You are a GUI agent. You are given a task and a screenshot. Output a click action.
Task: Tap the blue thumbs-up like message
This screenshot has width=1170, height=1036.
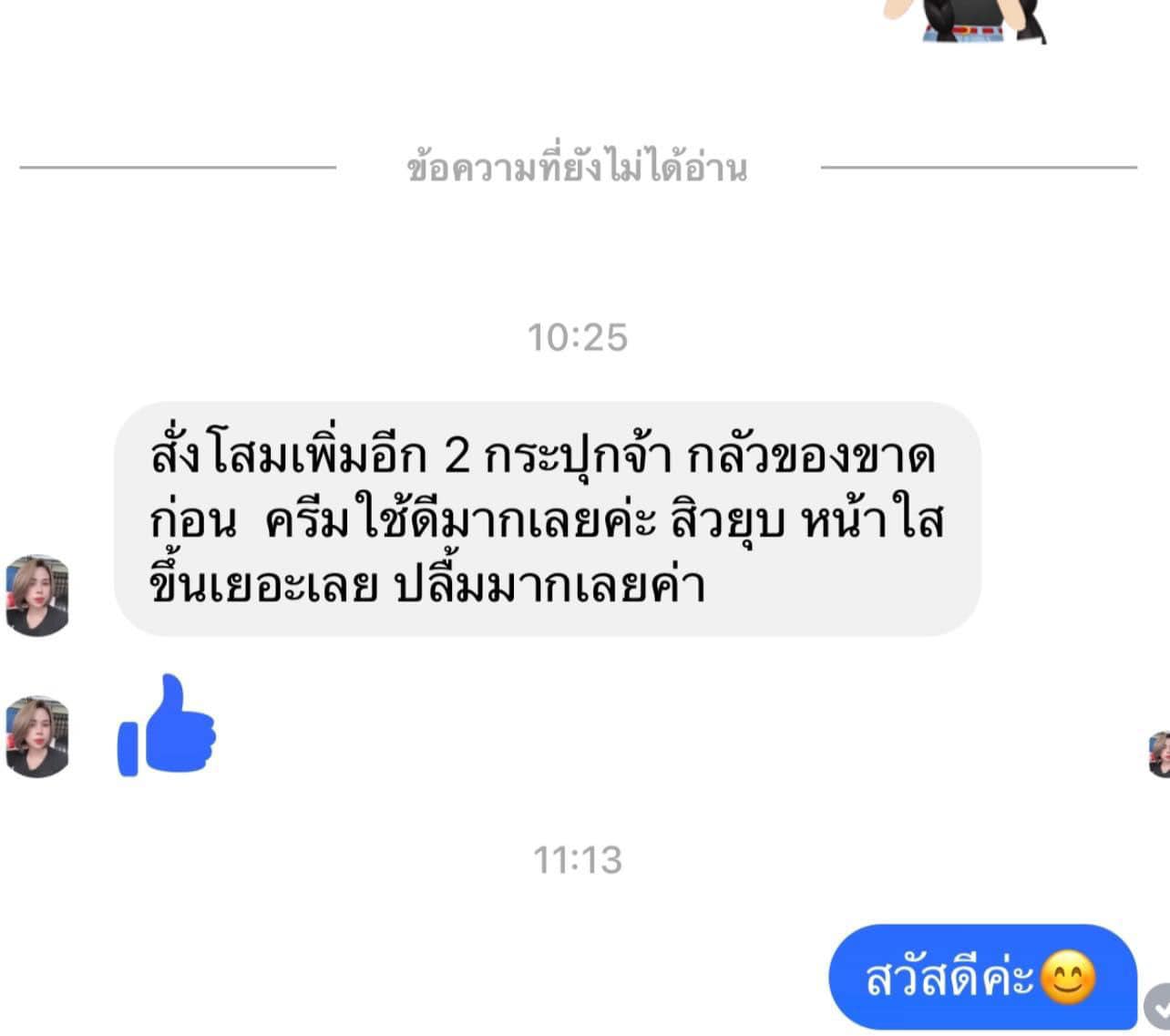pyautogui.click(x=167, y=726)
